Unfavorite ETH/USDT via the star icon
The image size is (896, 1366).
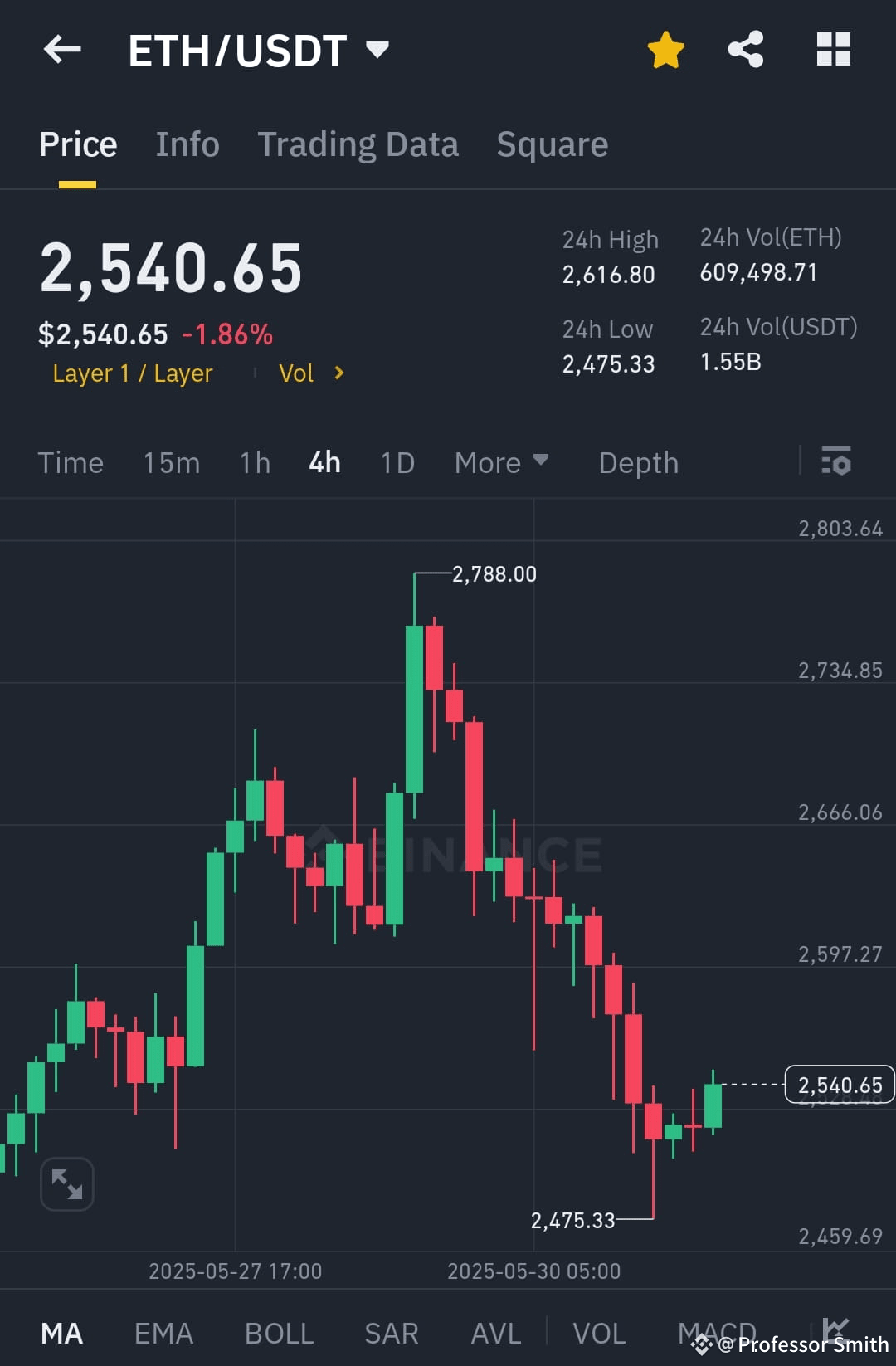(665, 50)
